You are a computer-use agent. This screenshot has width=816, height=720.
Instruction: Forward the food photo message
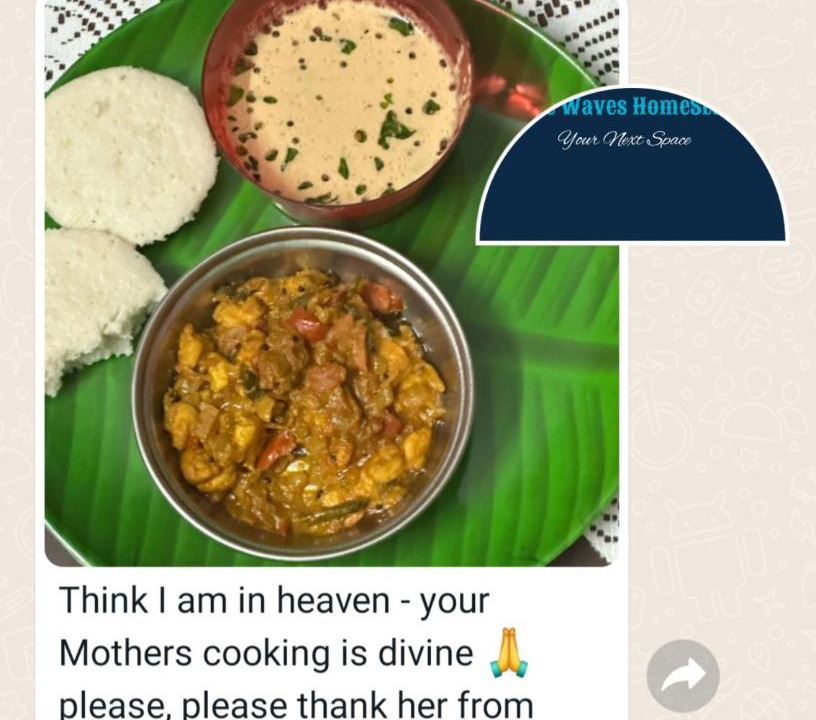click(x=683, y=676)
